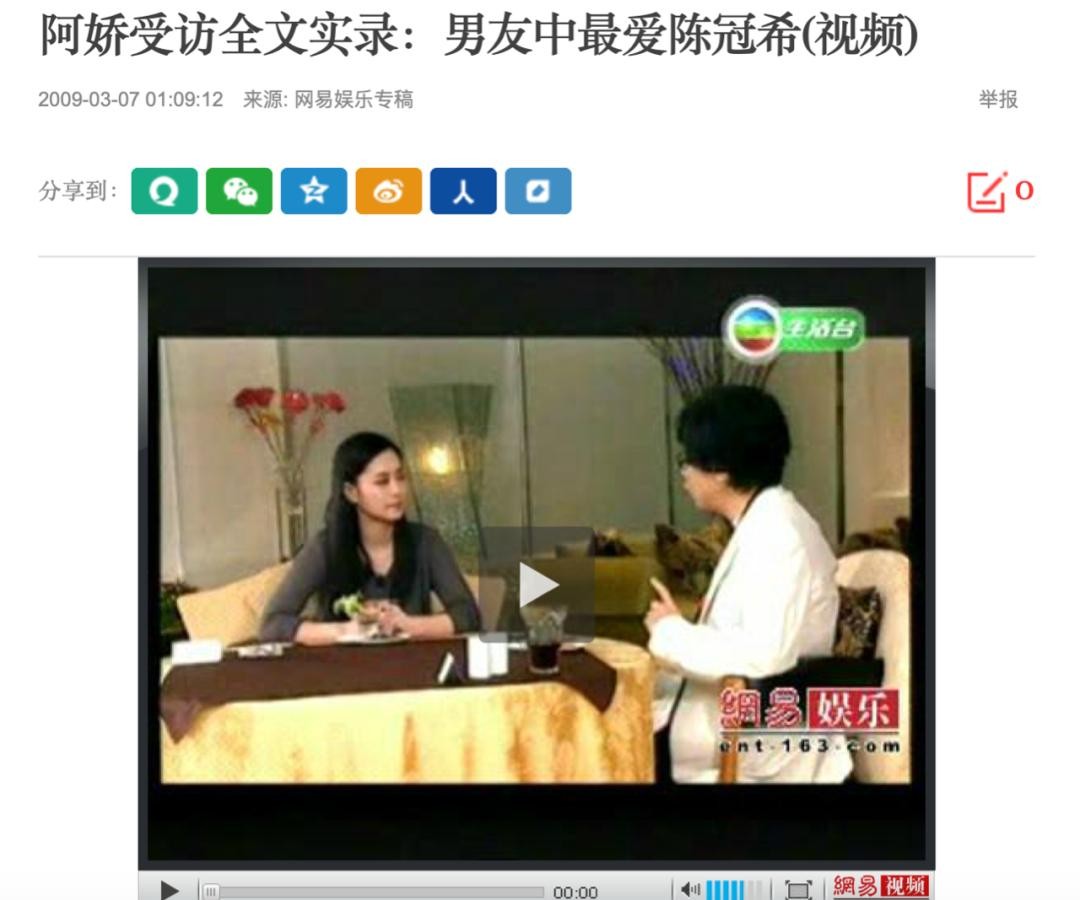Share the article to Renren
This screenshot has height=900, width=1080.
463,191
